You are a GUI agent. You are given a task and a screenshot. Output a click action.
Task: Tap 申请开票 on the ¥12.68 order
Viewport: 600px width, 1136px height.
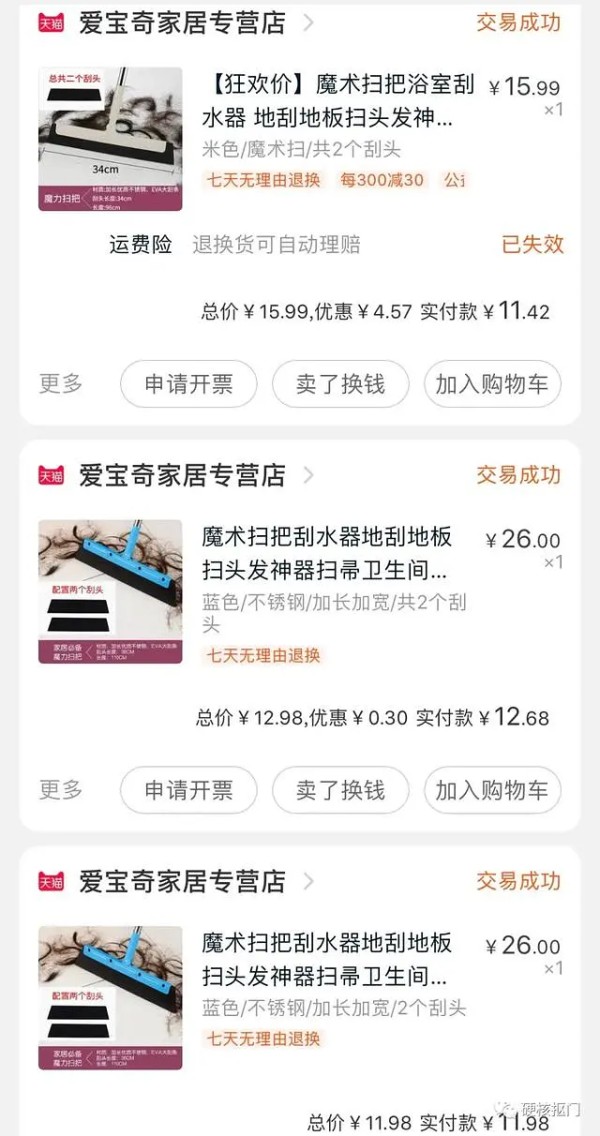click(x=189, y=790)
